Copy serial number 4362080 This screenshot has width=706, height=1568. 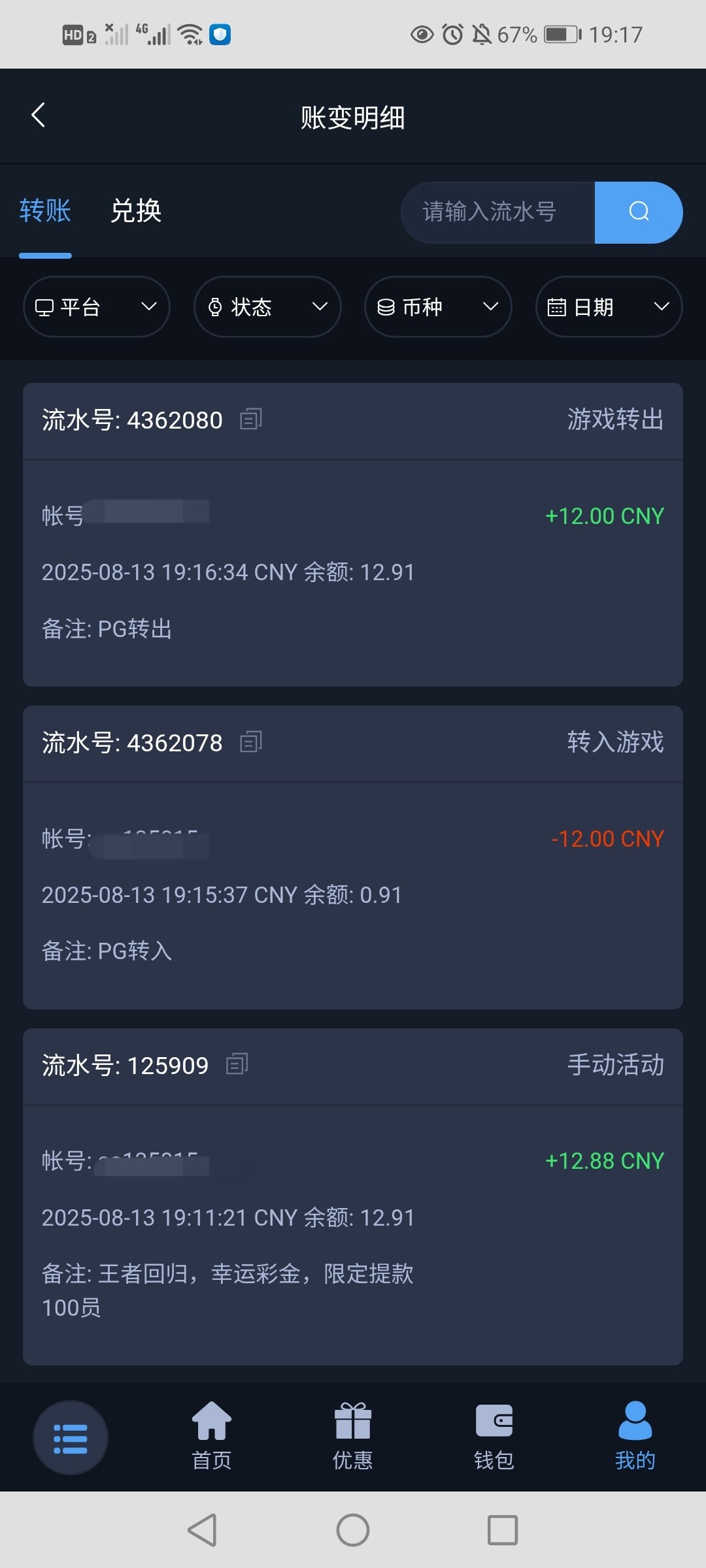pyautogui.click(x=251, y=419)
